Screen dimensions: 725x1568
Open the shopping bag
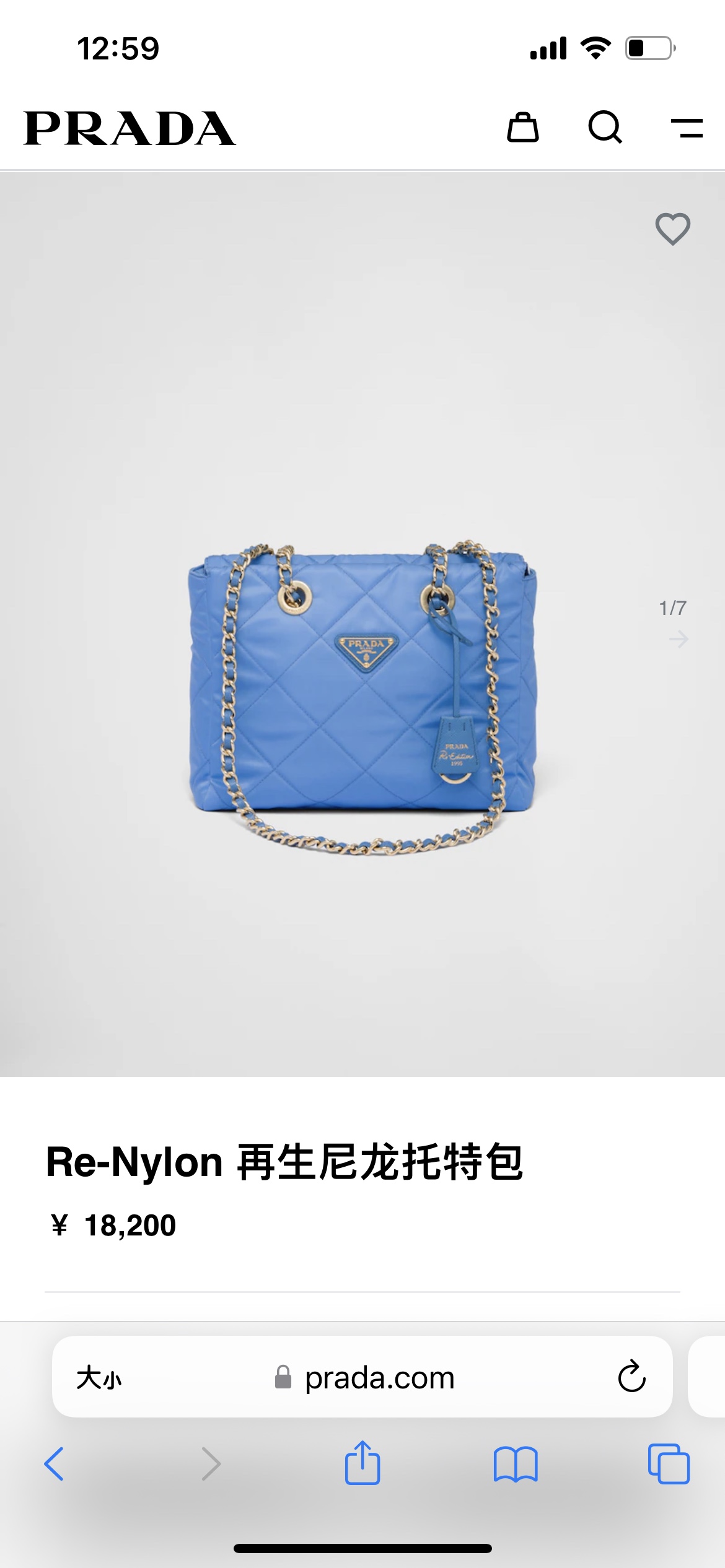click(523, 128)
